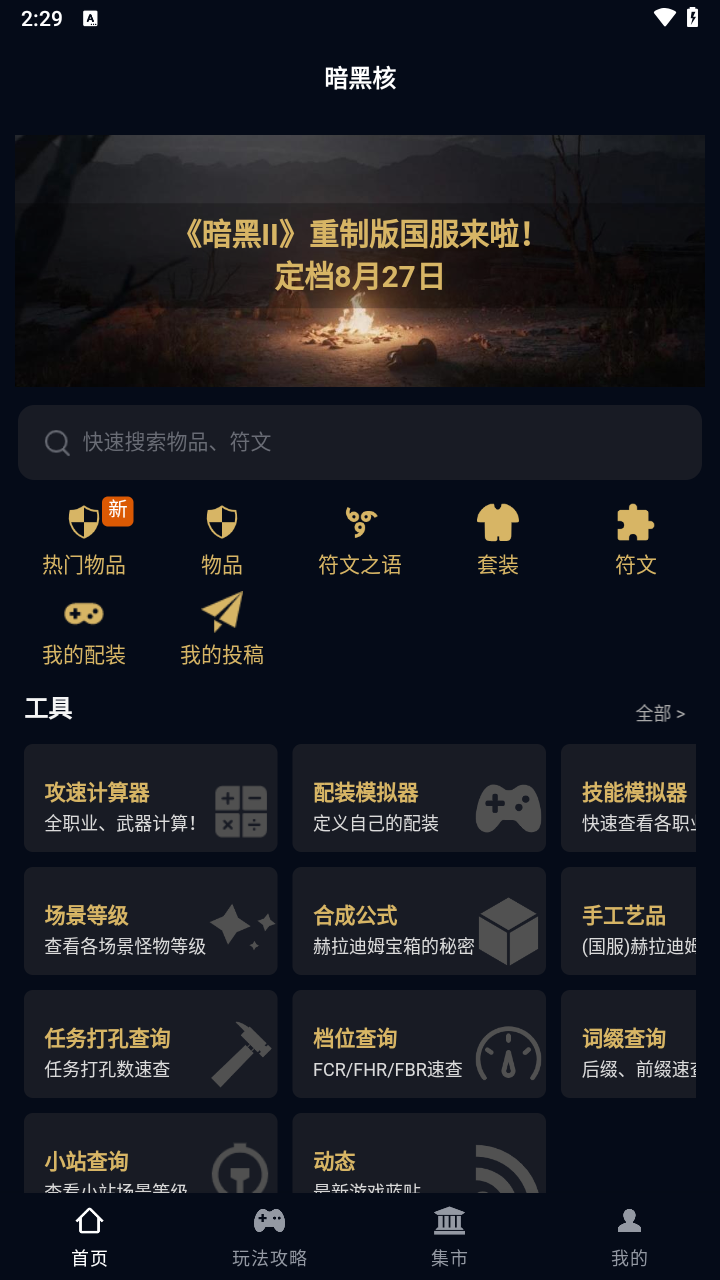720x1280 pixels.
Task: Open 合成公式 crafting formulas
Action: click(419, 920)
